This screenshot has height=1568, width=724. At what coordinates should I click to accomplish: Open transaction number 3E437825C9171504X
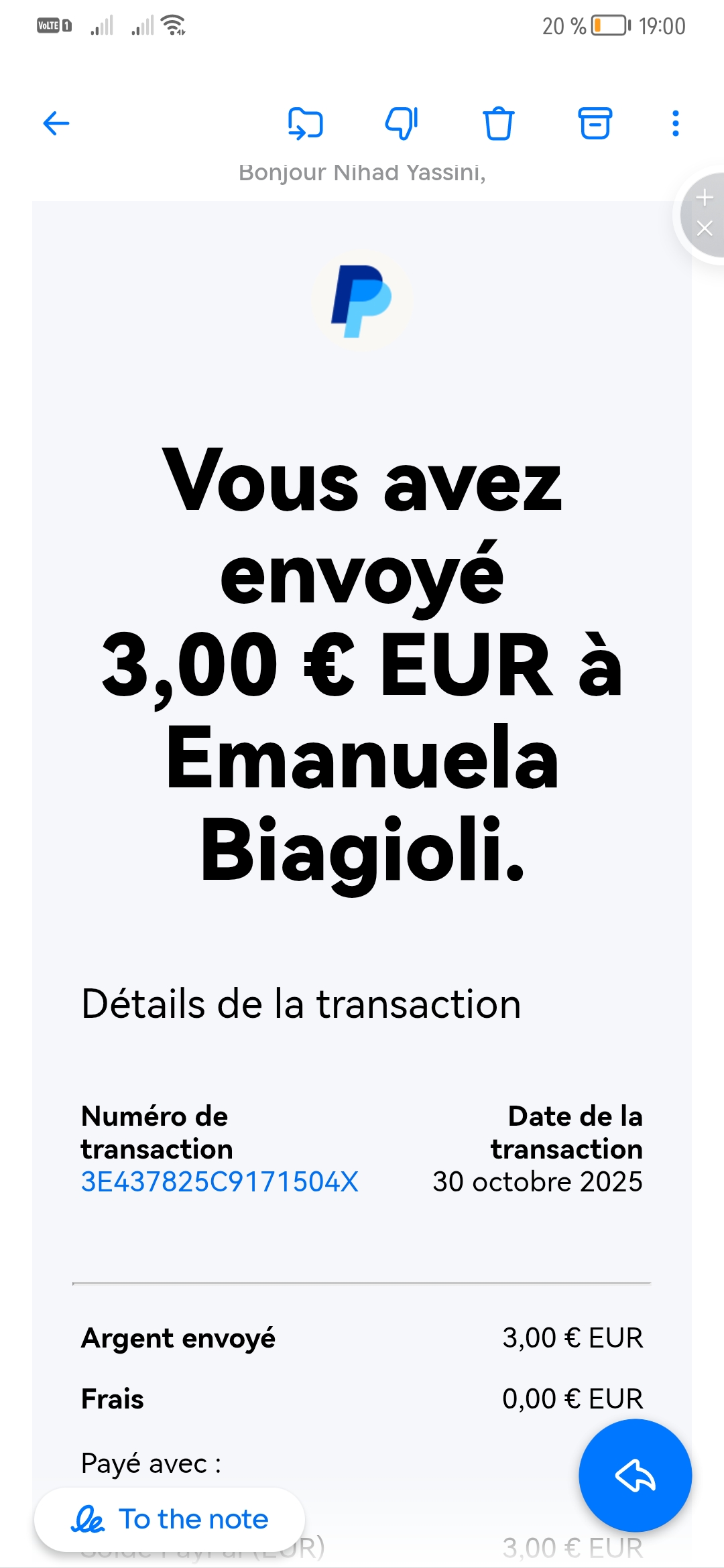219,1181
